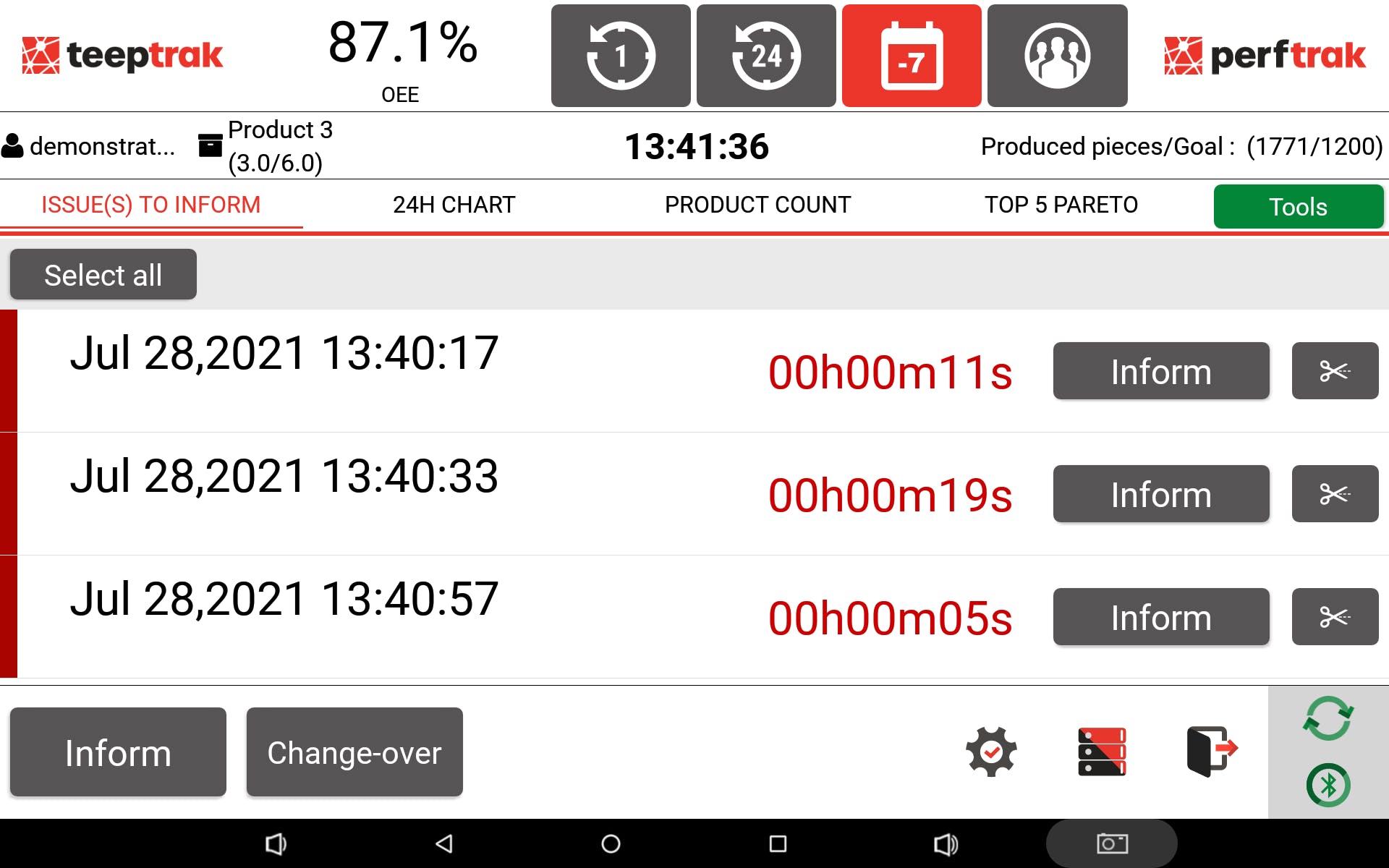Switch to the 24H CHART tab

point(454,205)
